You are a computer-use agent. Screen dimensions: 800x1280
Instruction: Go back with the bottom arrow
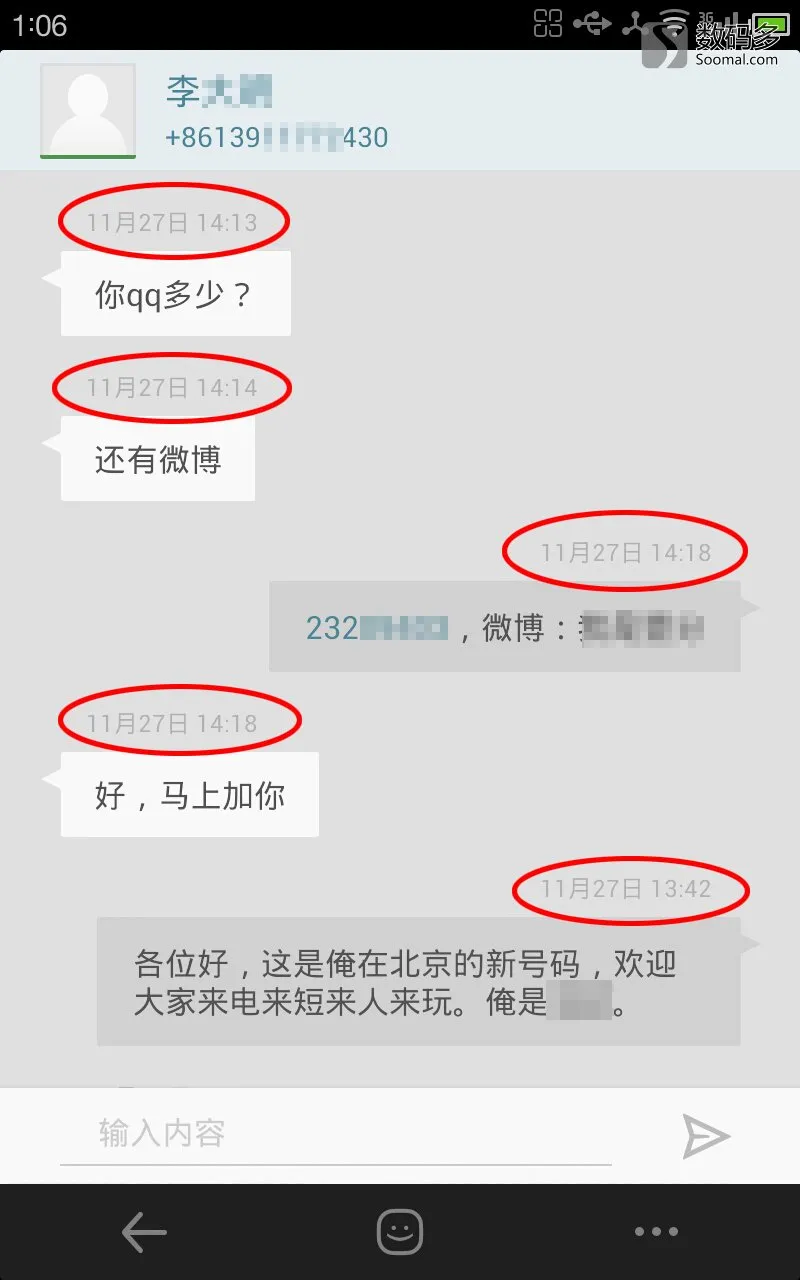pyautogui.click(x=144, y=1232)
